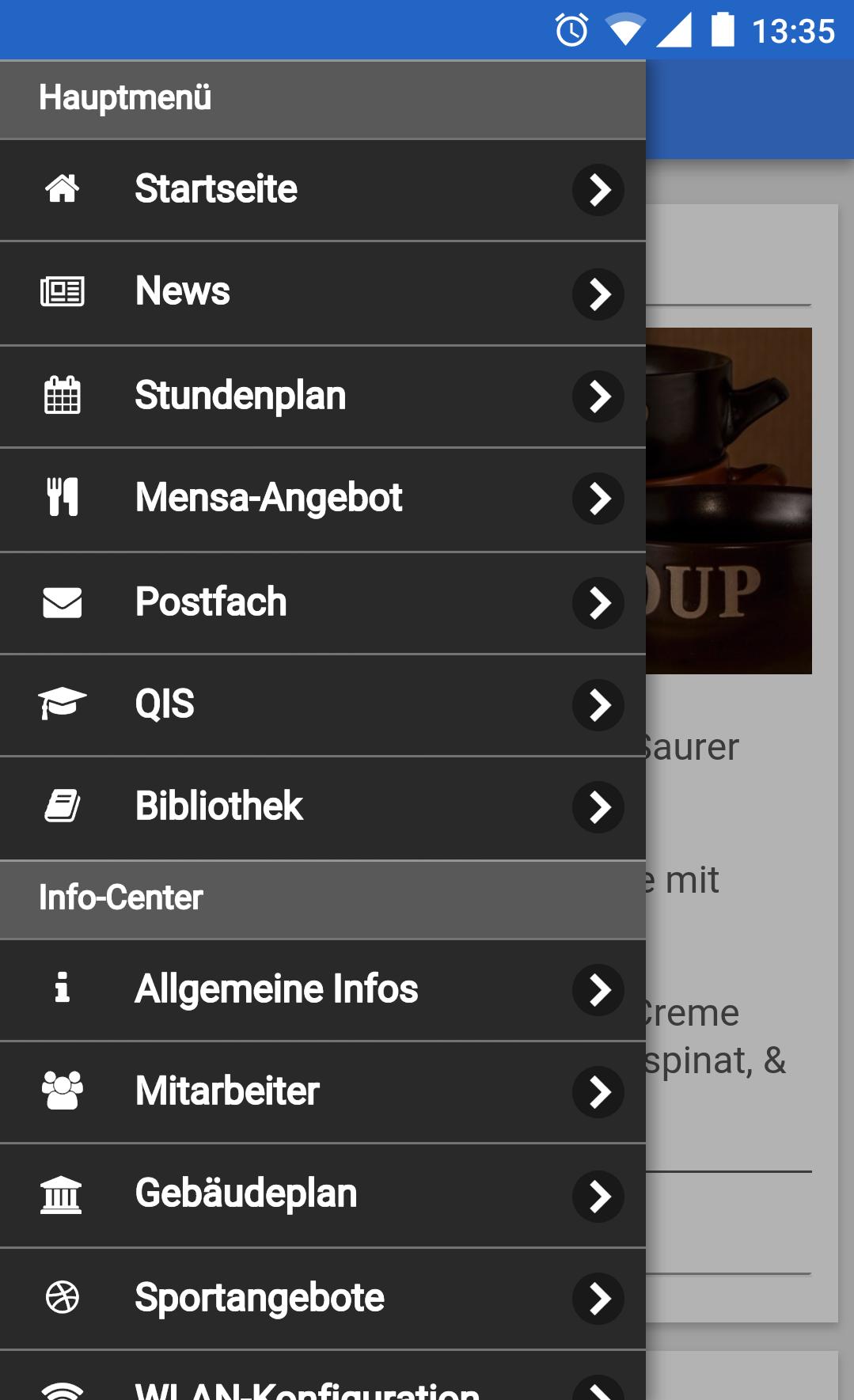Click the building icon for Gebäudeplan
Screen dimensions: 854x1400
click(x=63, y=1194)
